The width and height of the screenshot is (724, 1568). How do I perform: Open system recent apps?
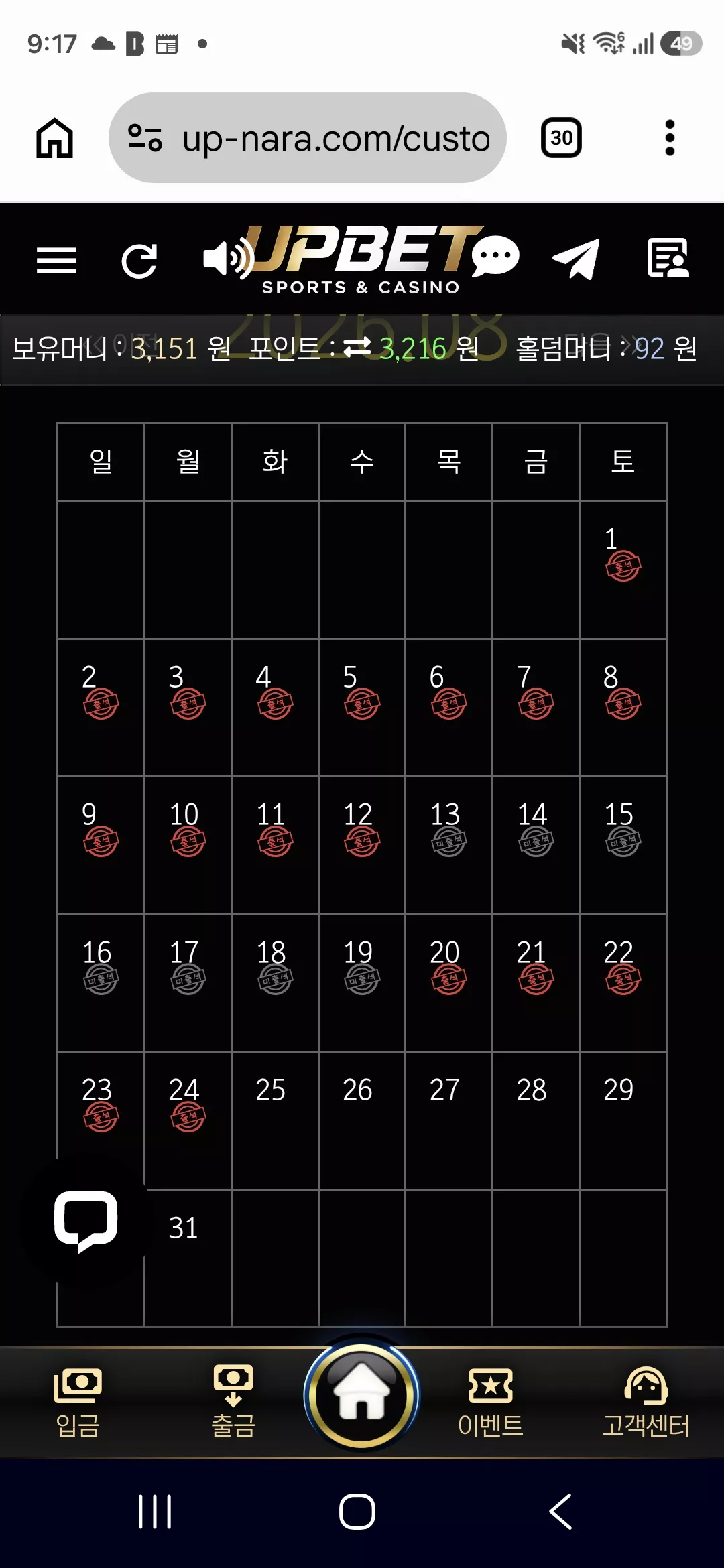coord(155,1512)
